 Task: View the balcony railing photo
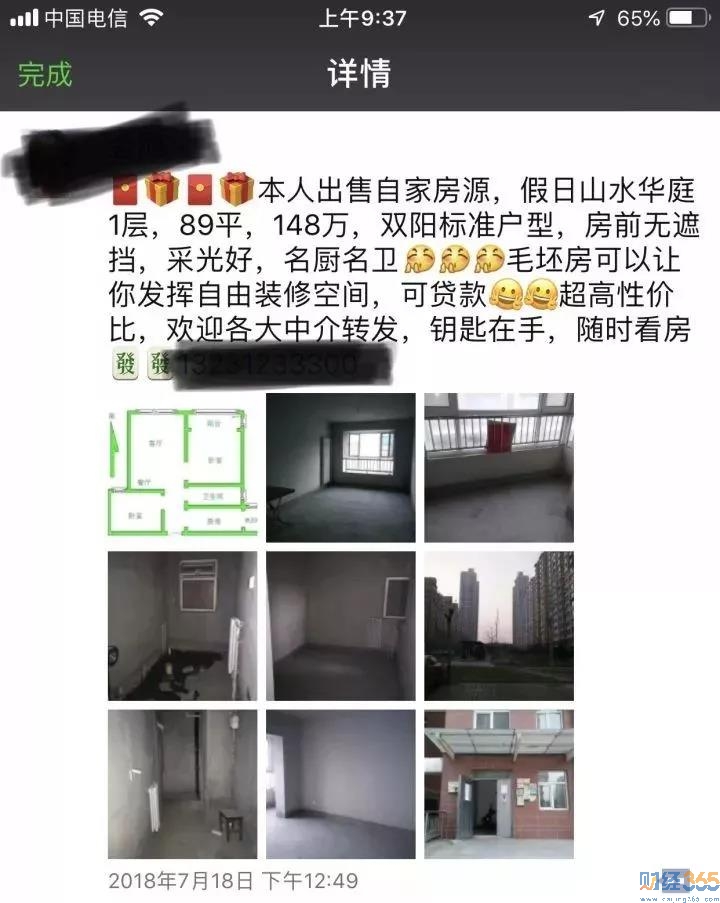[x=498, y=468]
